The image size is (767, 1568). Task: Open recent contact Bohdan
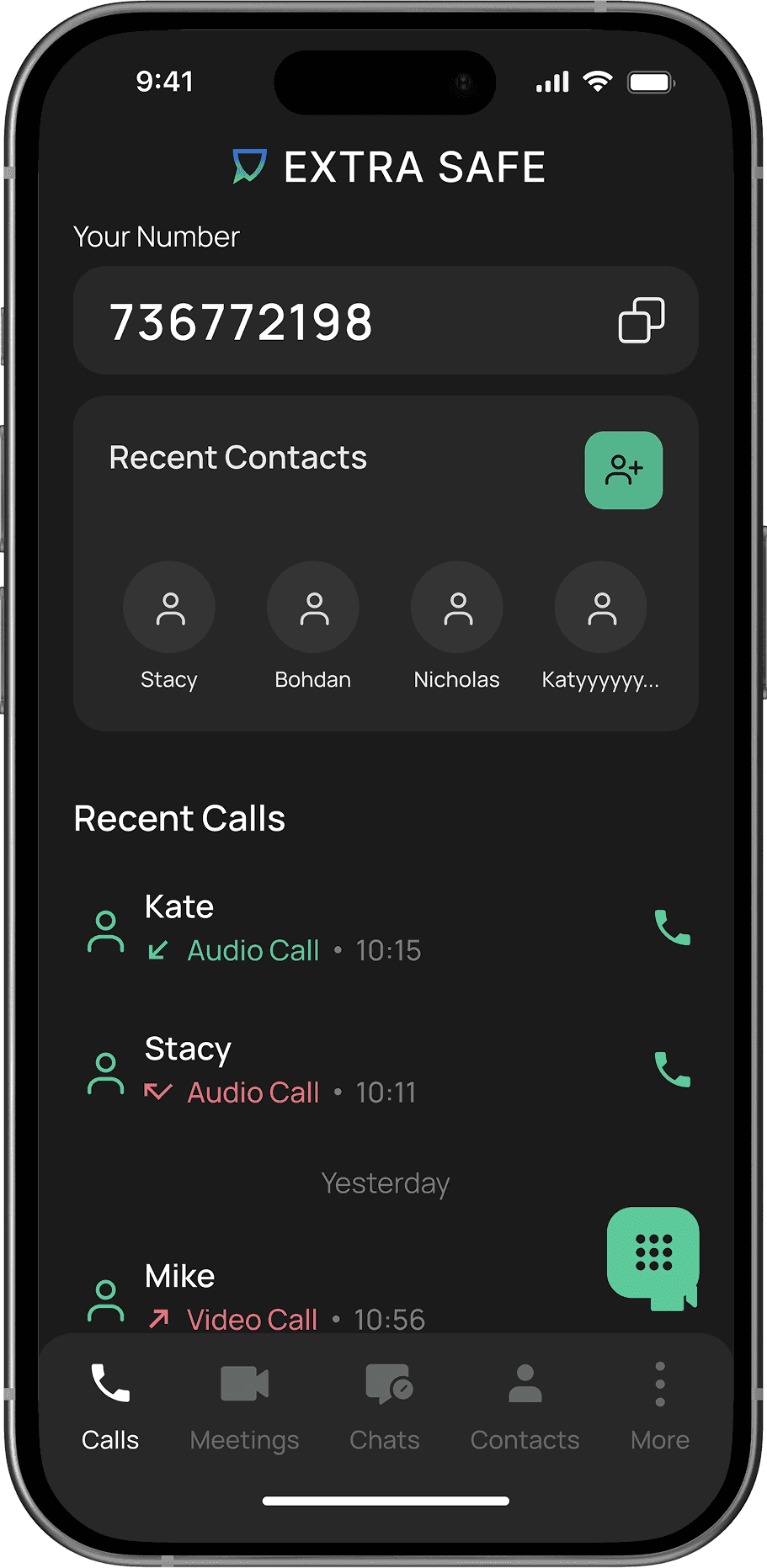313,608
